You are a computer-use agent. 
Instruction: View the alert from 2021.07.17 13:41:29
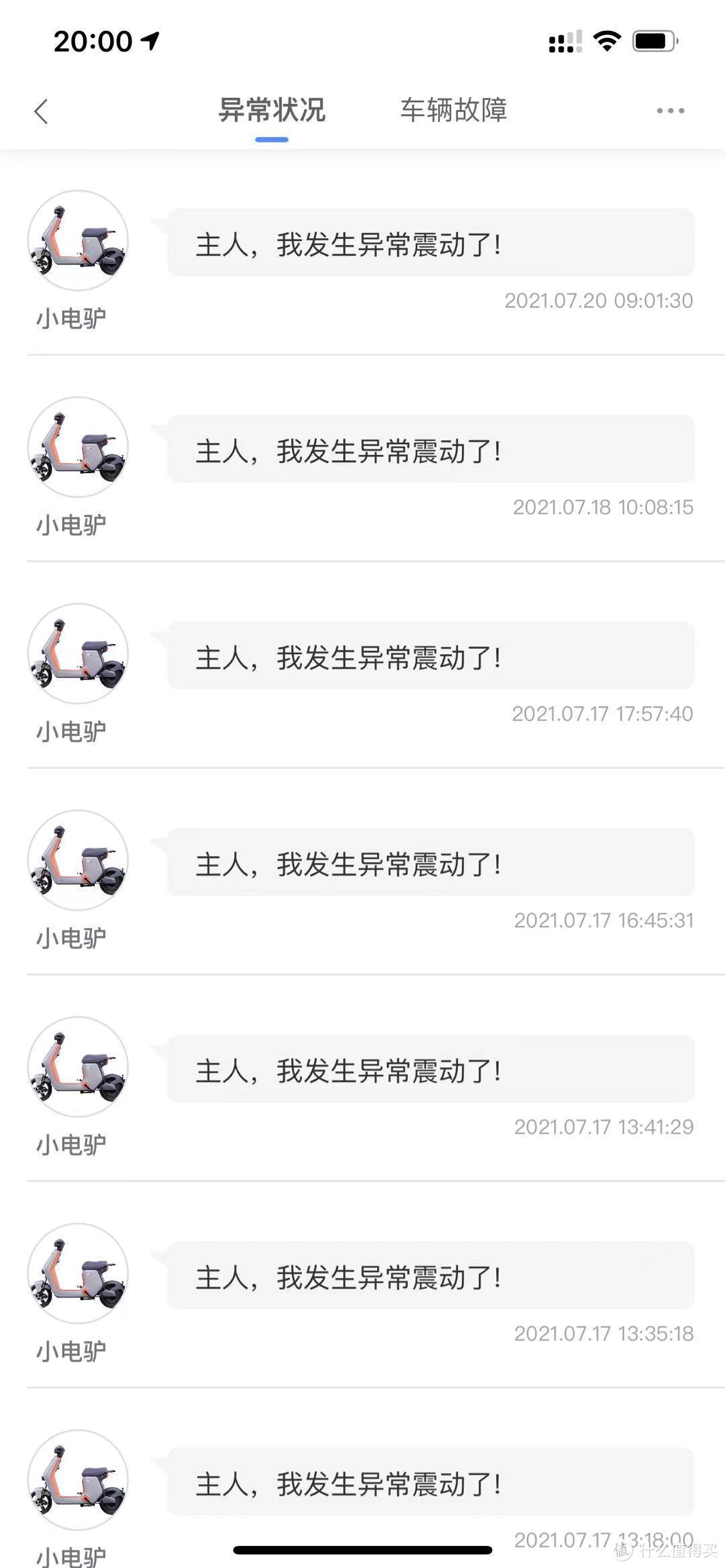coord(430,1070)
